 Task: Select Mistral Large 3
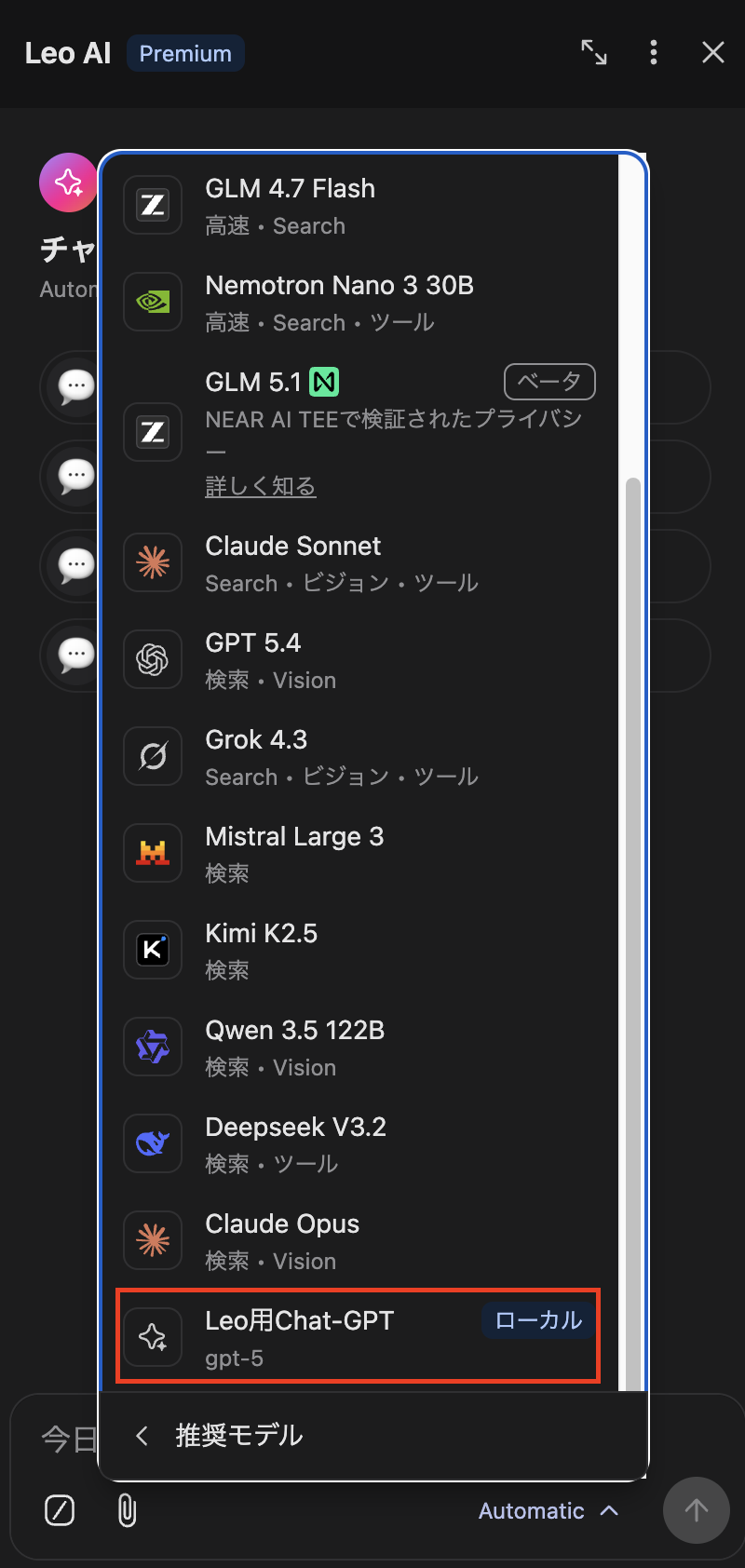(x=359, y=853)
